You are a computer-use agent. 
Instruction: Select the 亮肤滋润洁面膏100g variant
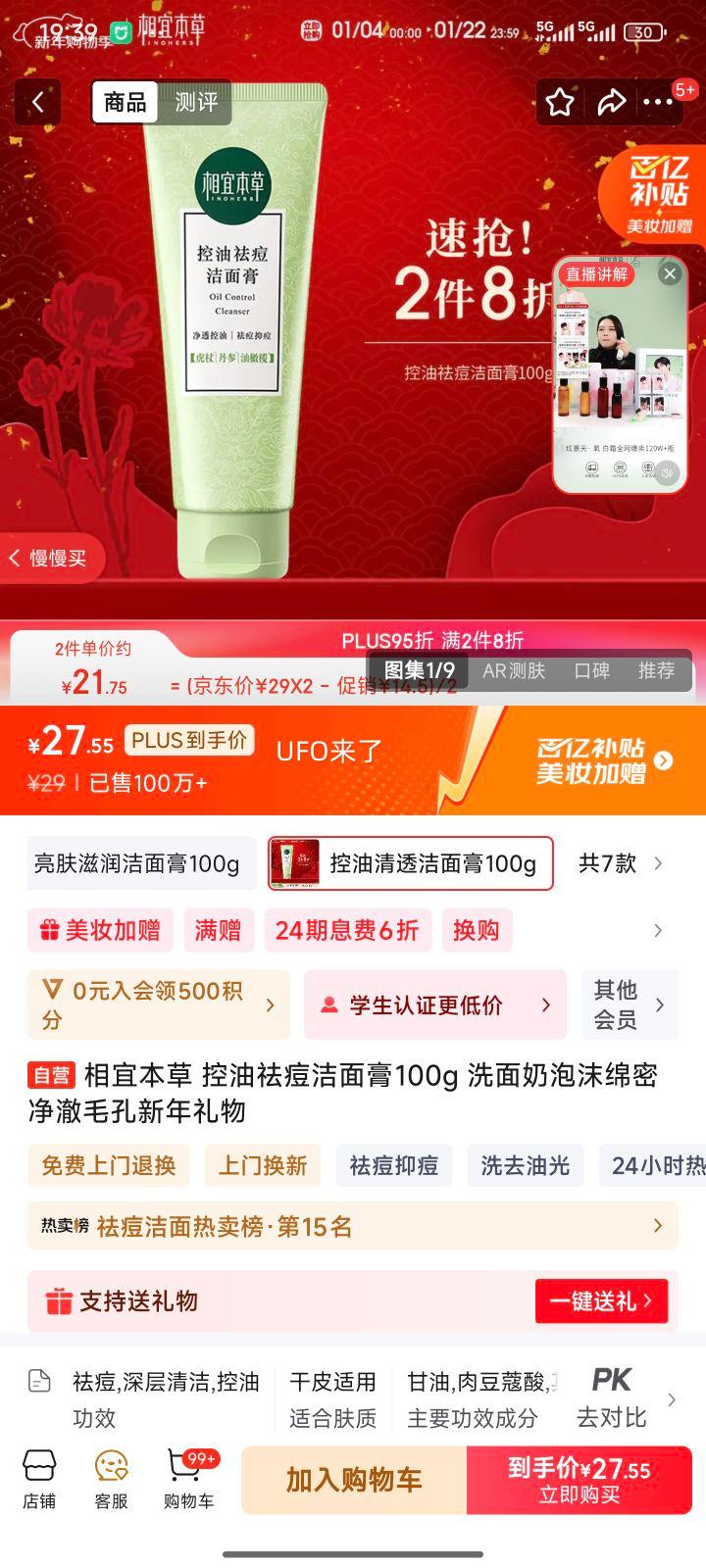(x=141, y=863)
